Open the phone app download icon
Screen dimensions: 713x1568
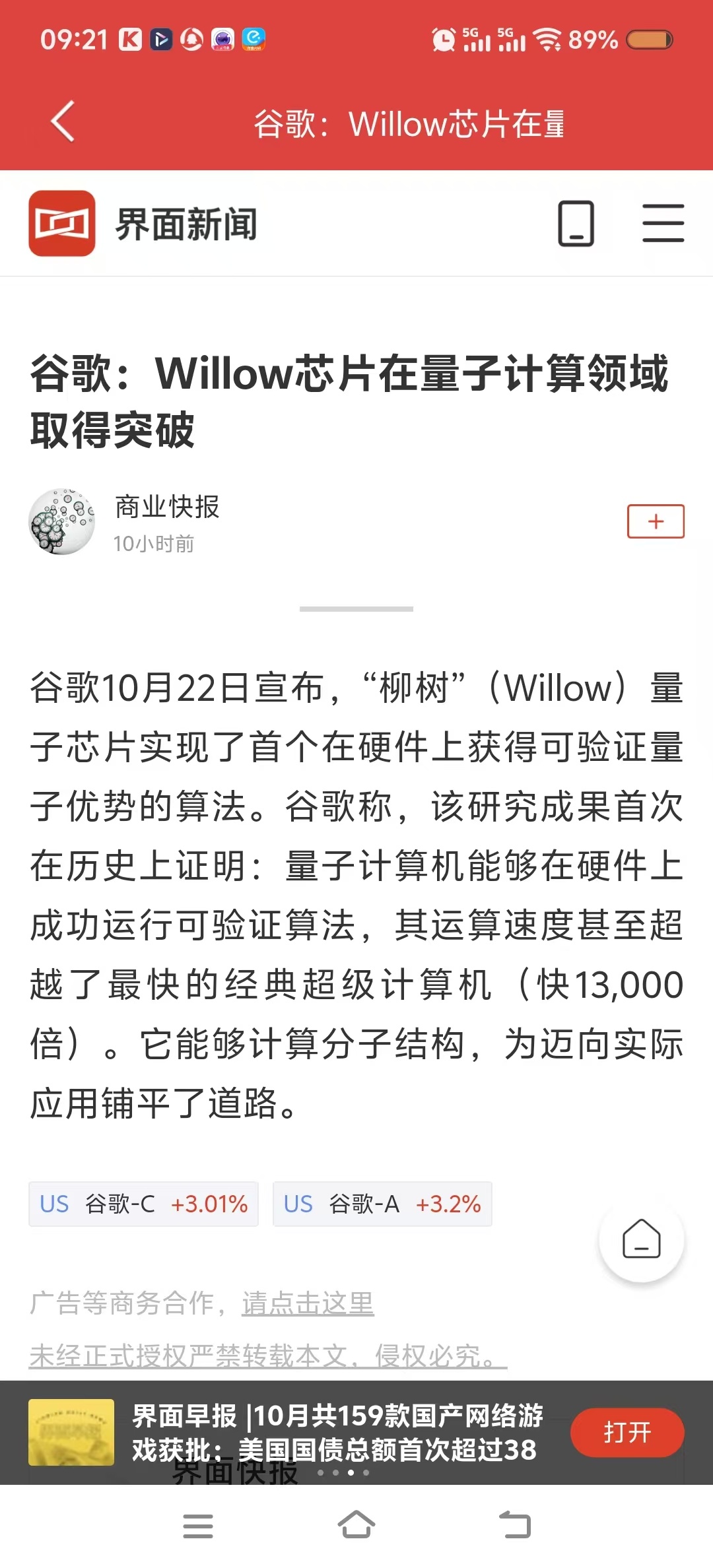coord(576,224)
